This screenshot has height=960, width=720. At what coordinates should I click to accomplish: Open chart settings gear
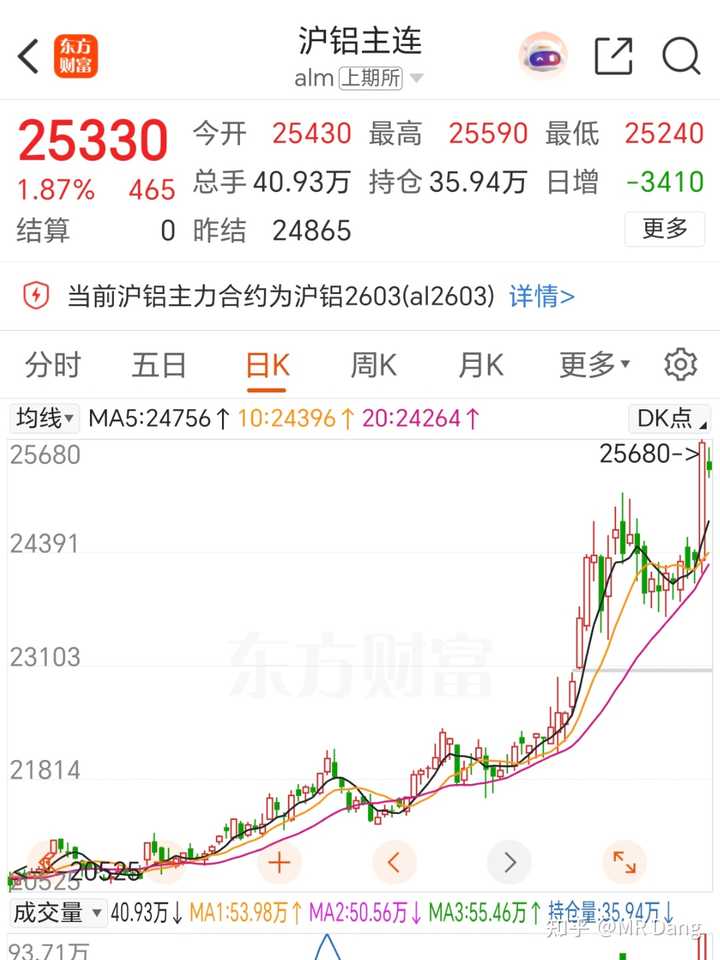680,365
